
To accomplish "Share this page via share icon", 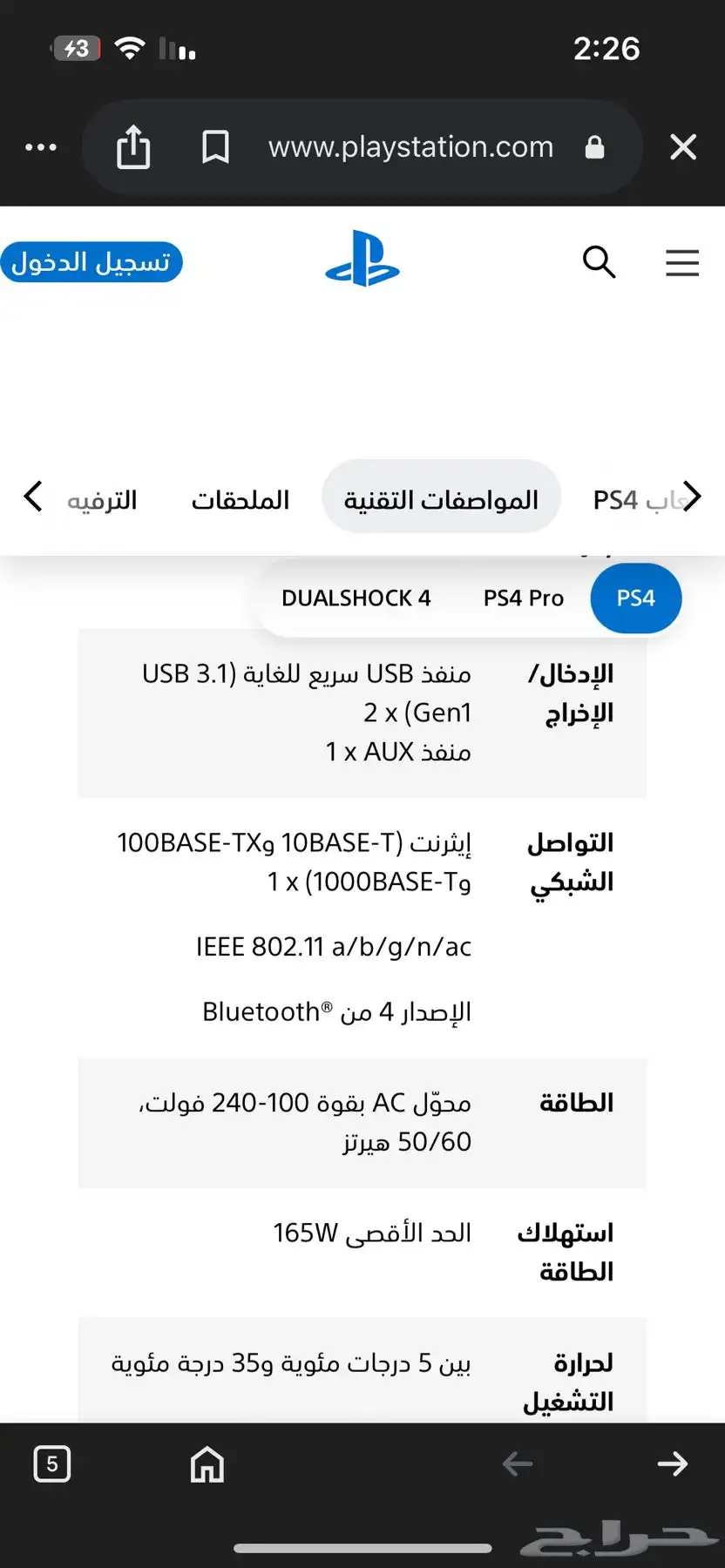I will coord(133,146).
